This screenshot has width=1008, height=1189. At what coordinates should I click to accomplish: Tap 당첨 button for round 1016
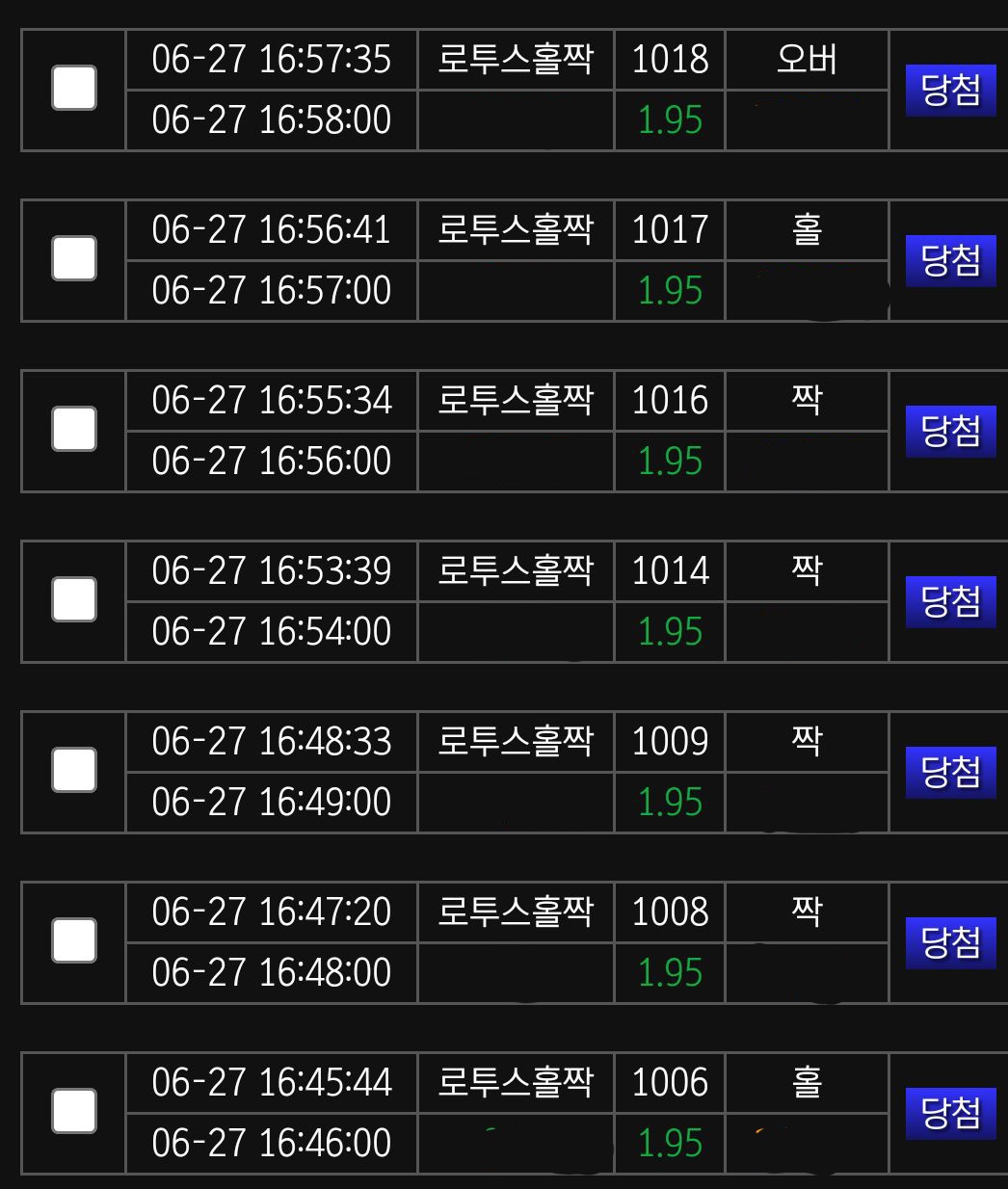[950, 431]
